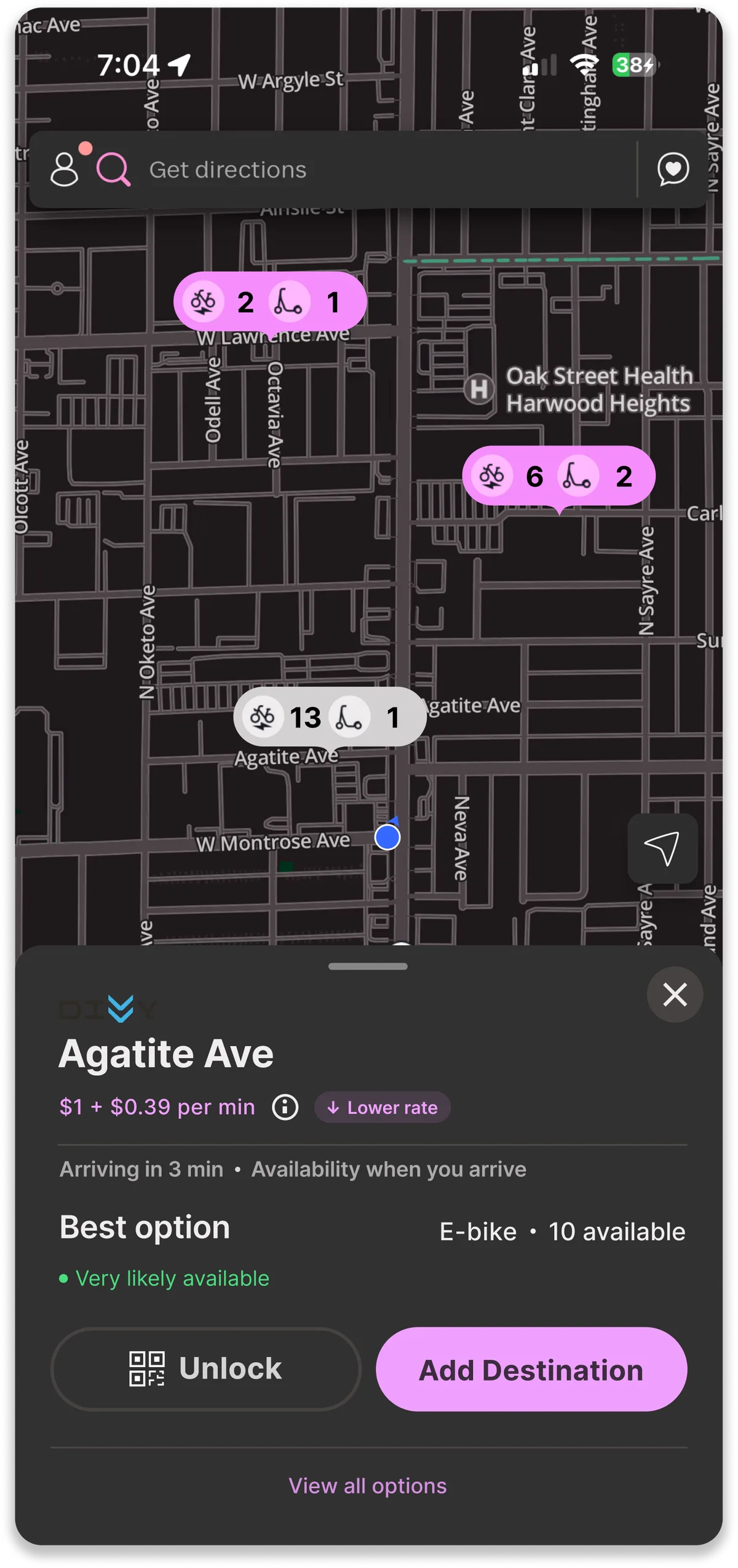The image size is (738, 1568).
Task: Open the pricing info icon
Action: [x=285, y=1107]
